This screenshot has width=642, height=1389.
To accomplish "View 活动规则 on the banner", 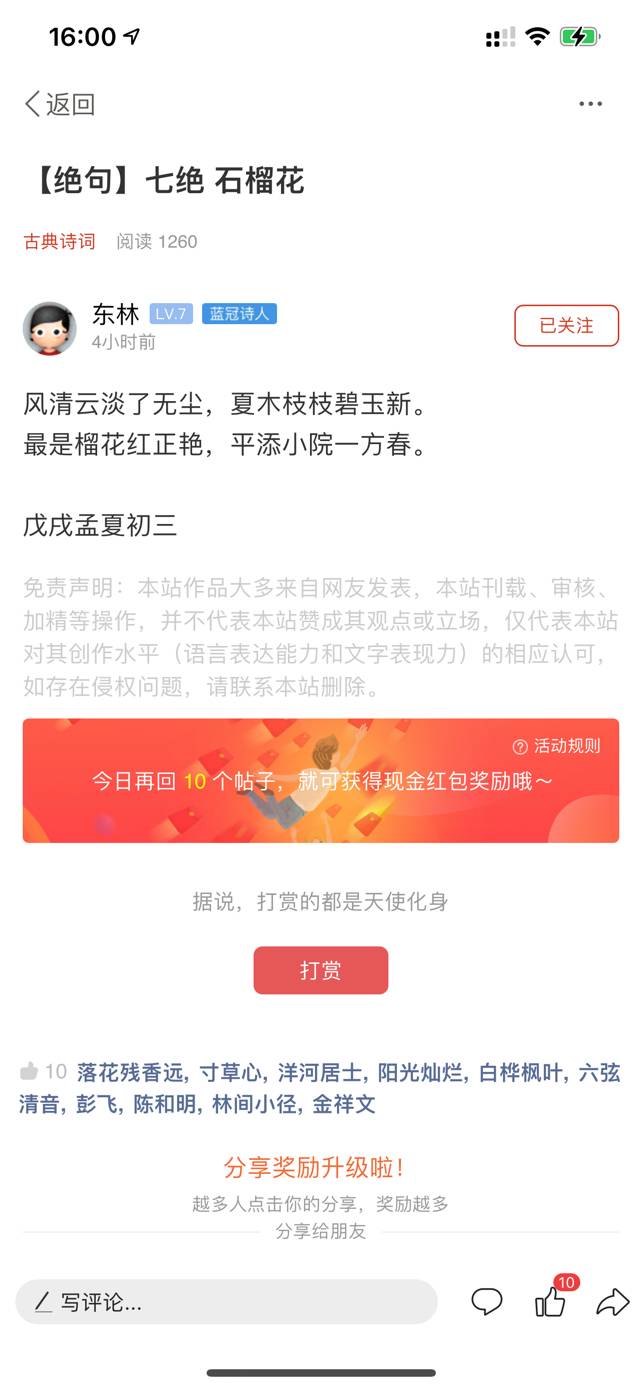I will tap(557, 746).
